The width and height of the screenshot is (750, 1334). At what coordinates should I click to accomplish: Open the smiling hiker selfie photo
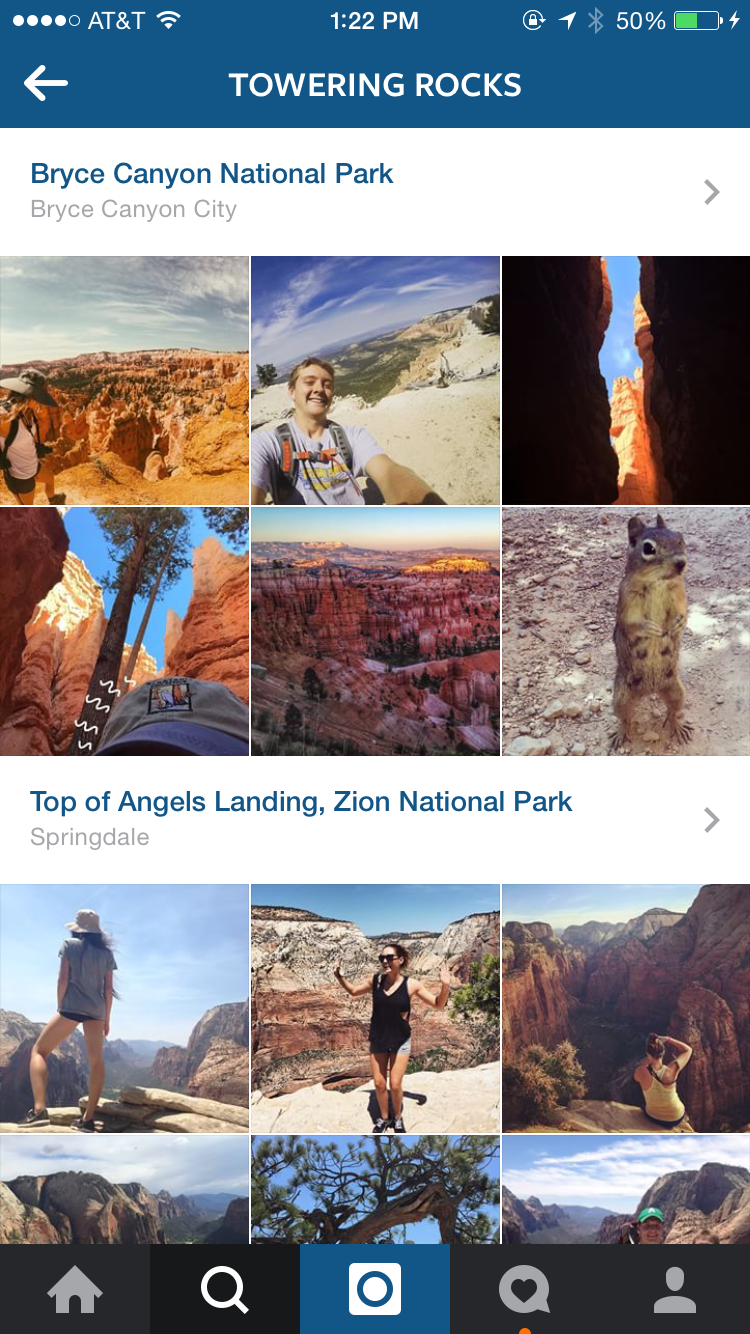pyautogui.click(x=375, y=381)
